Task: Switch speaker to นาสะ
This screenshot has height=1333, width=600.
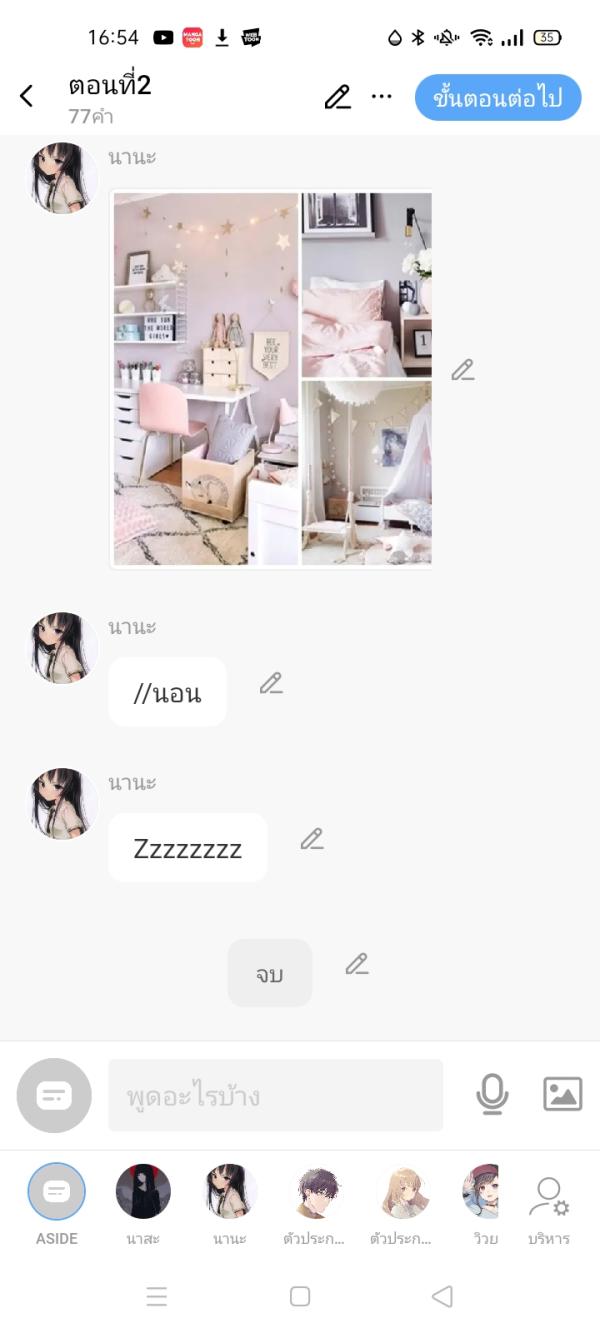Action: (x=143, y=1192)
